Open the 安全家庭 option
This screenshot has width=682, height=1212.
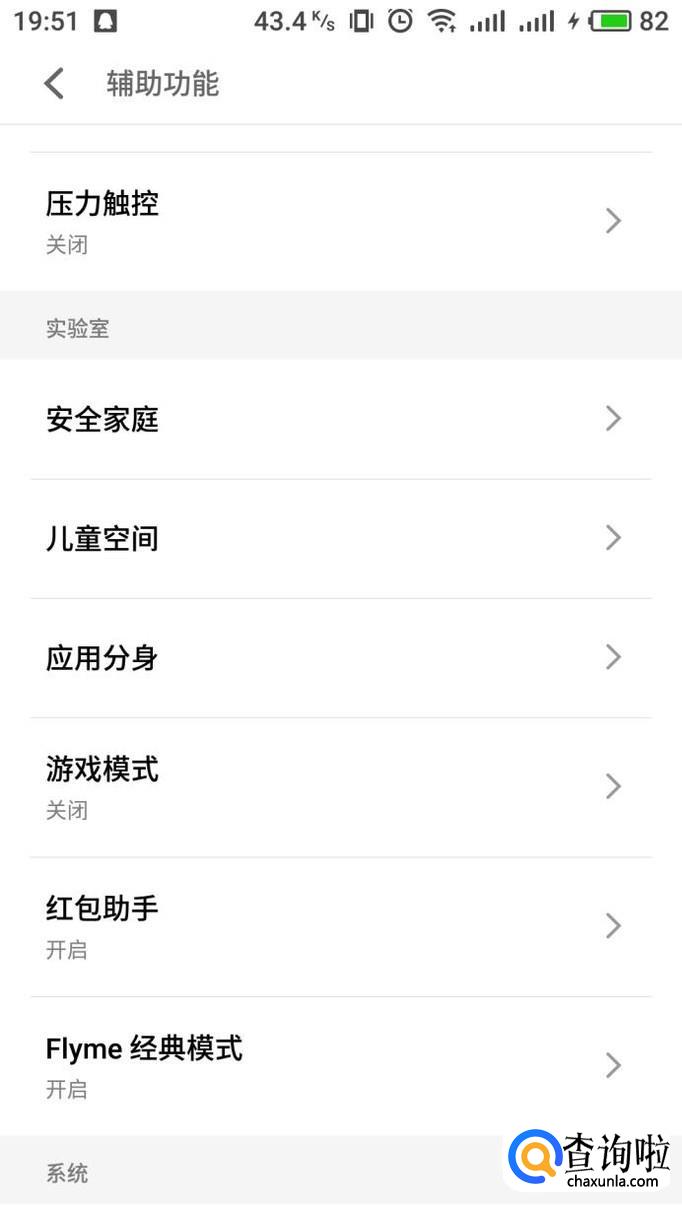340,419
